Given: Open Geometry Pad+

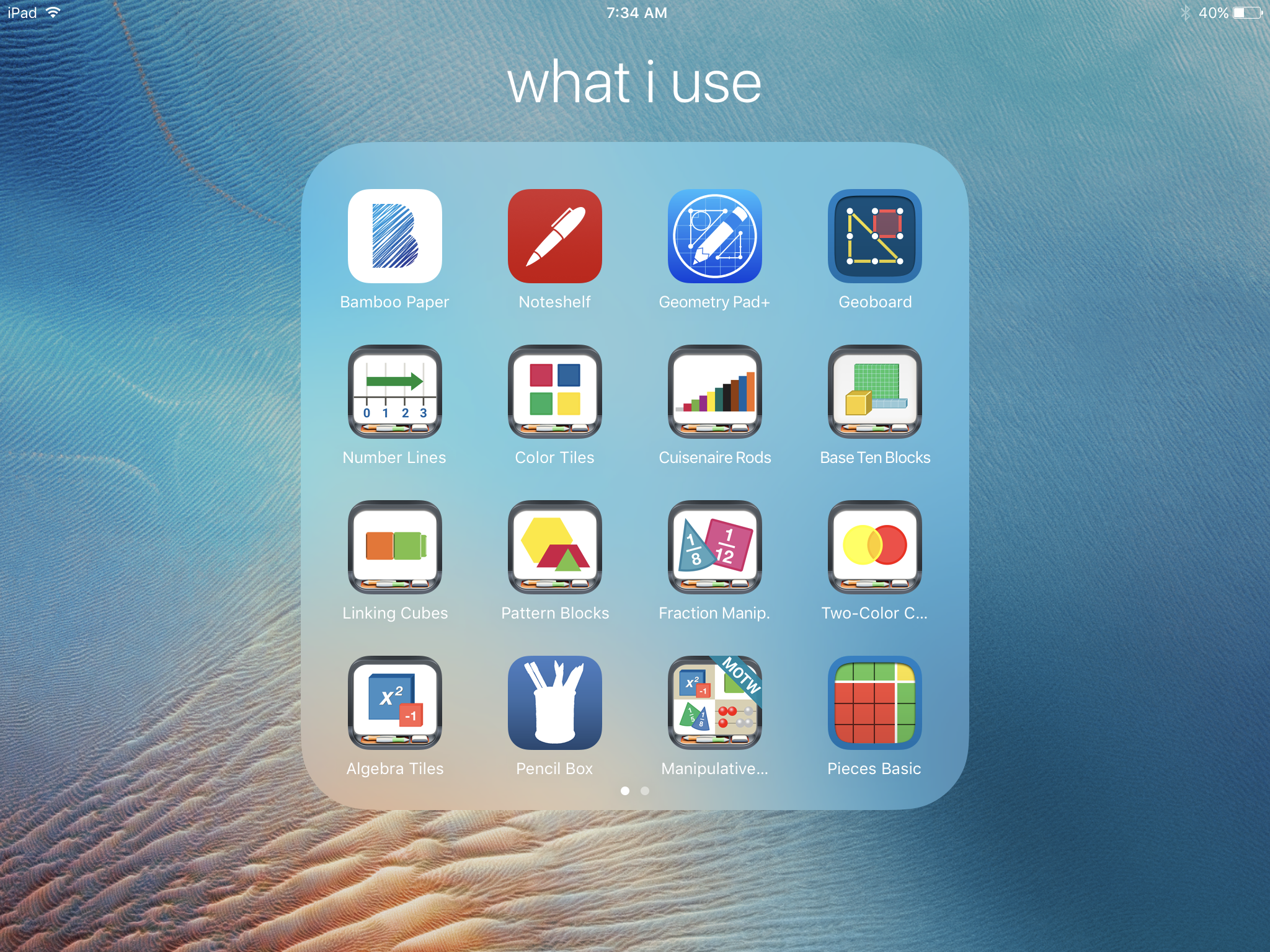Looking at the screenshot, I should (x=714, y=236).
